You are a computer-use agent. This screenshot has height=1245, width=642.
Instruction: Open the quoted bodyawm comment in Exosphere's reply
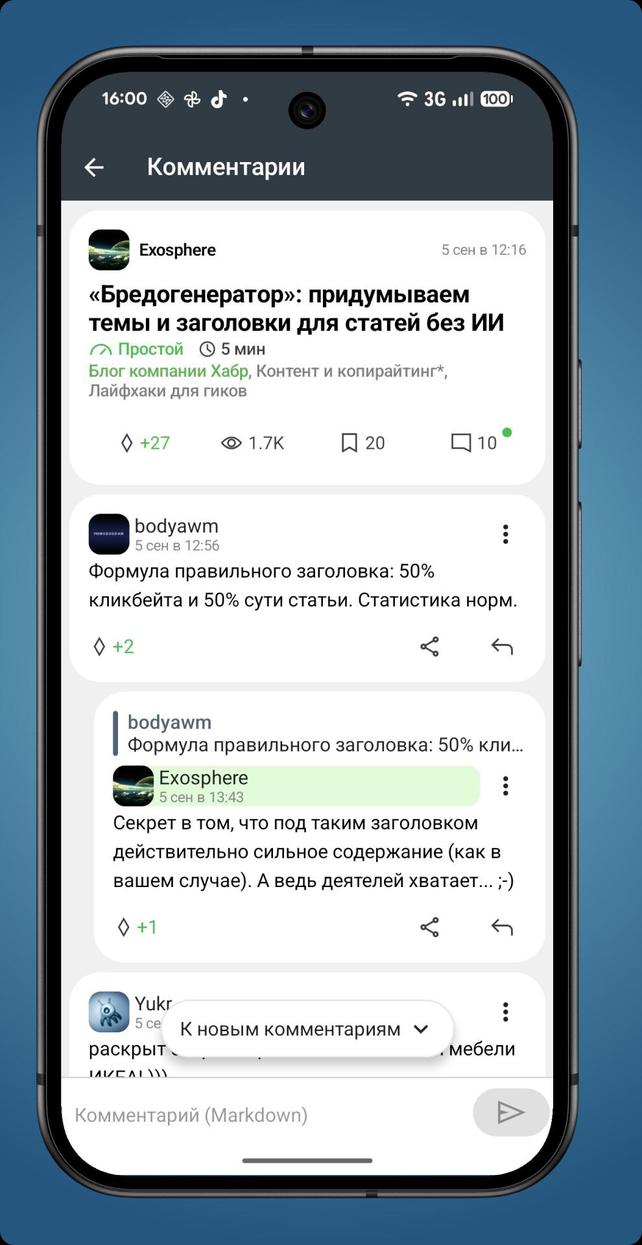click(x=320, y=734)
